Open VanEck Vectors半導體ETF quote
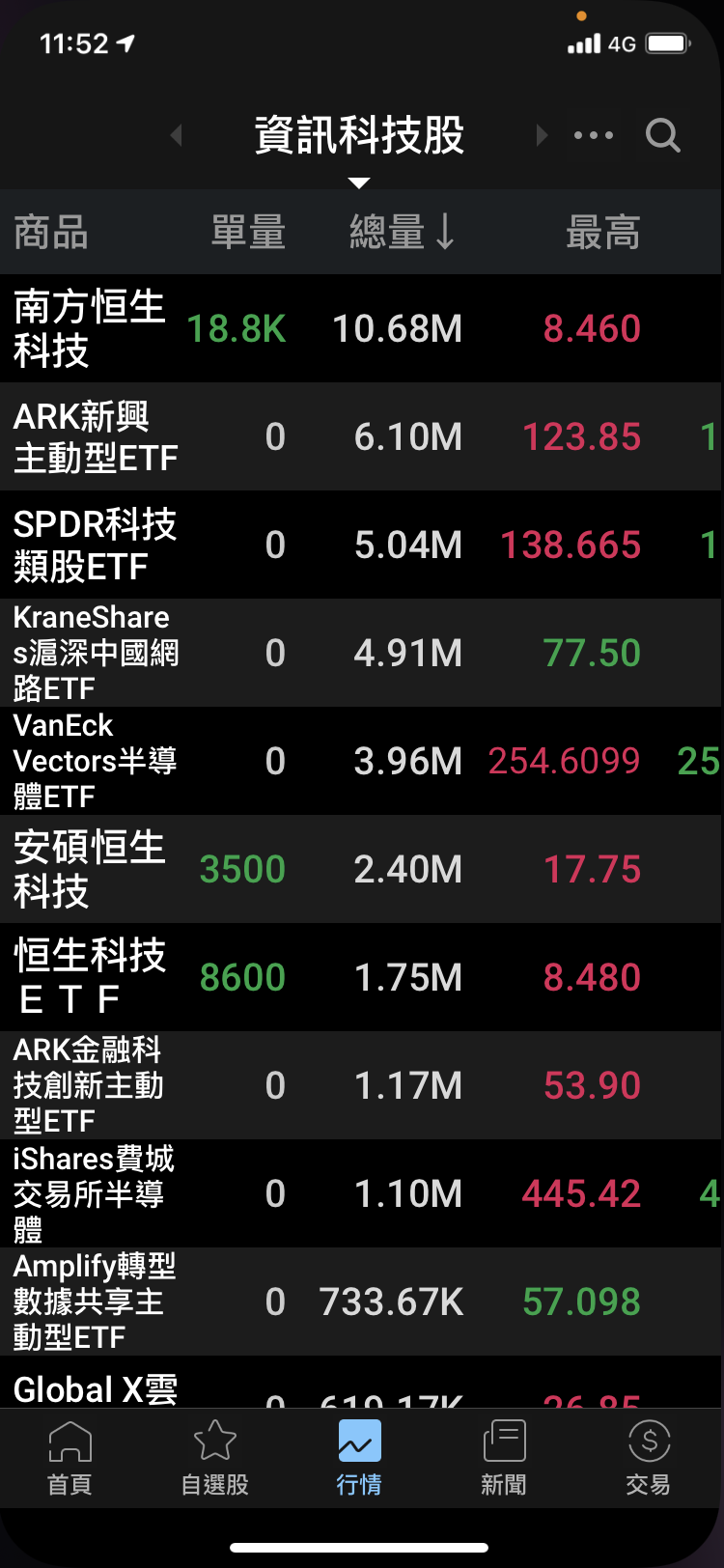This screenshot has width=724, height=1568. tap(95, 762)
